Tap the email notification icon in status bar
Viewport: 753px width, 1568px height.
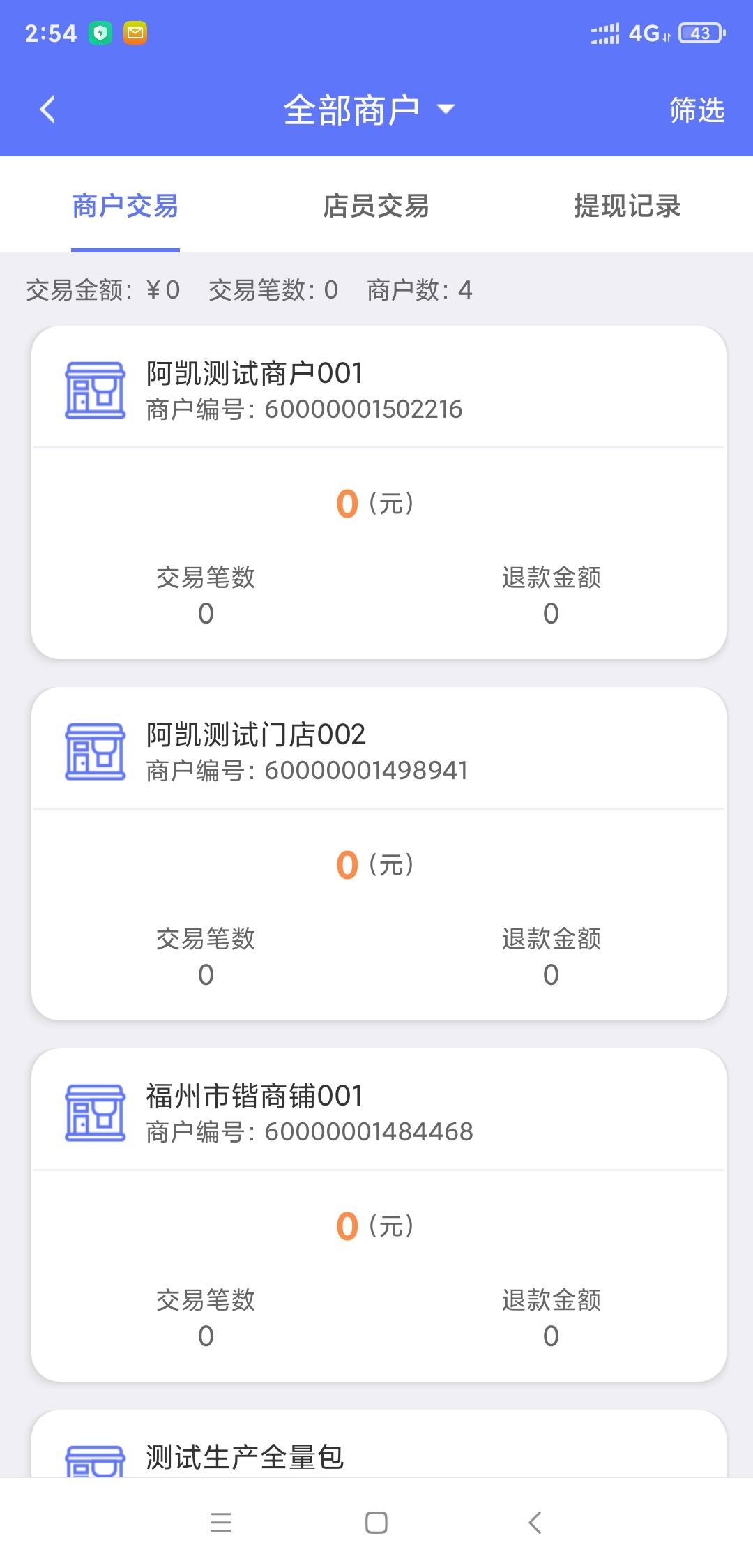[x=135, y=32]
